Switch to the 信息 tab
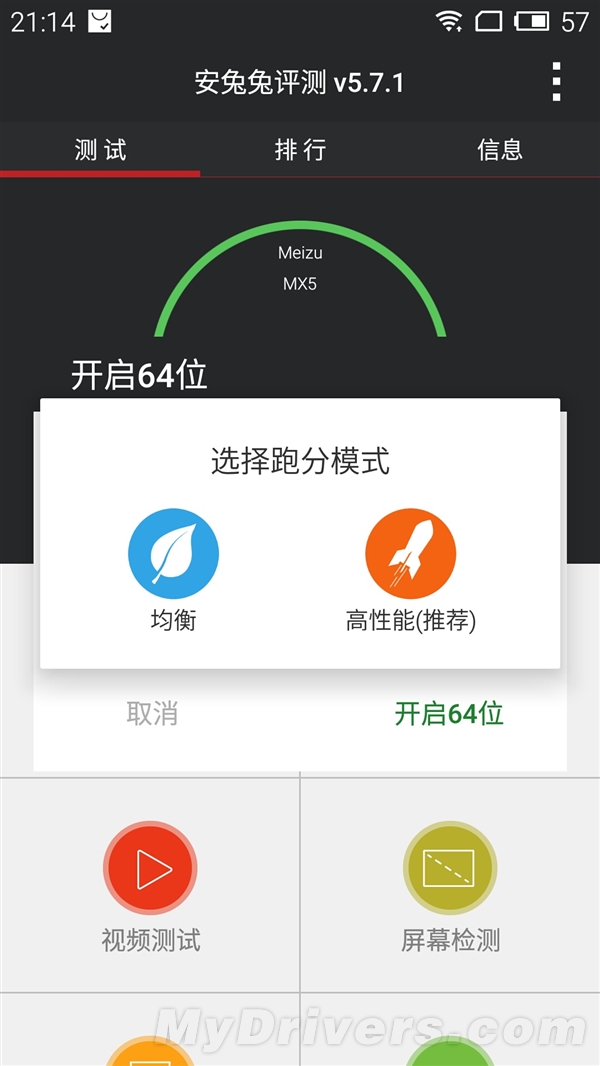The height and width of the screenshot is (1066, 600). (500, 150)
